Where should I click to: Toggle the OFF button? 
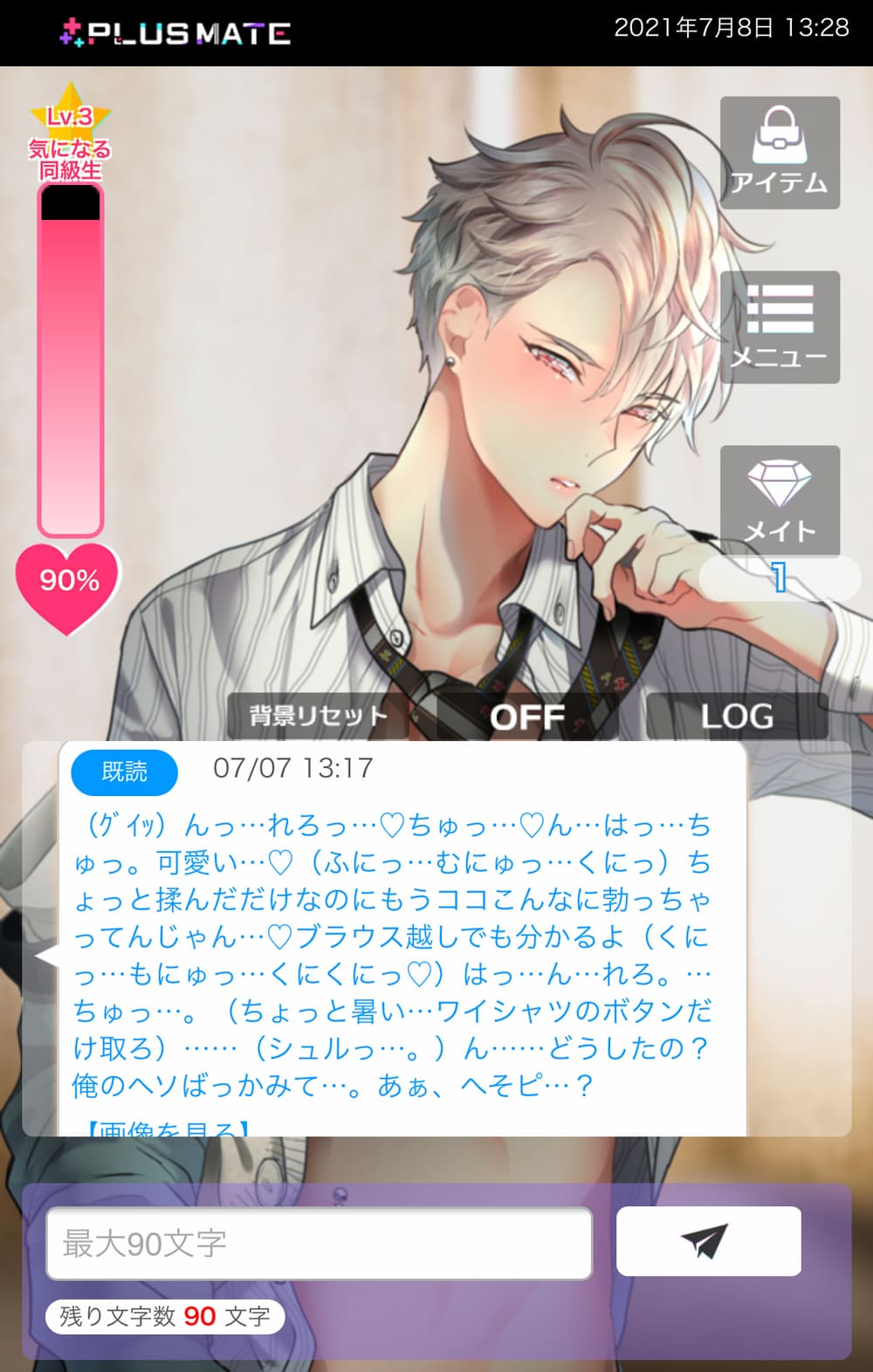coord(527,717)
